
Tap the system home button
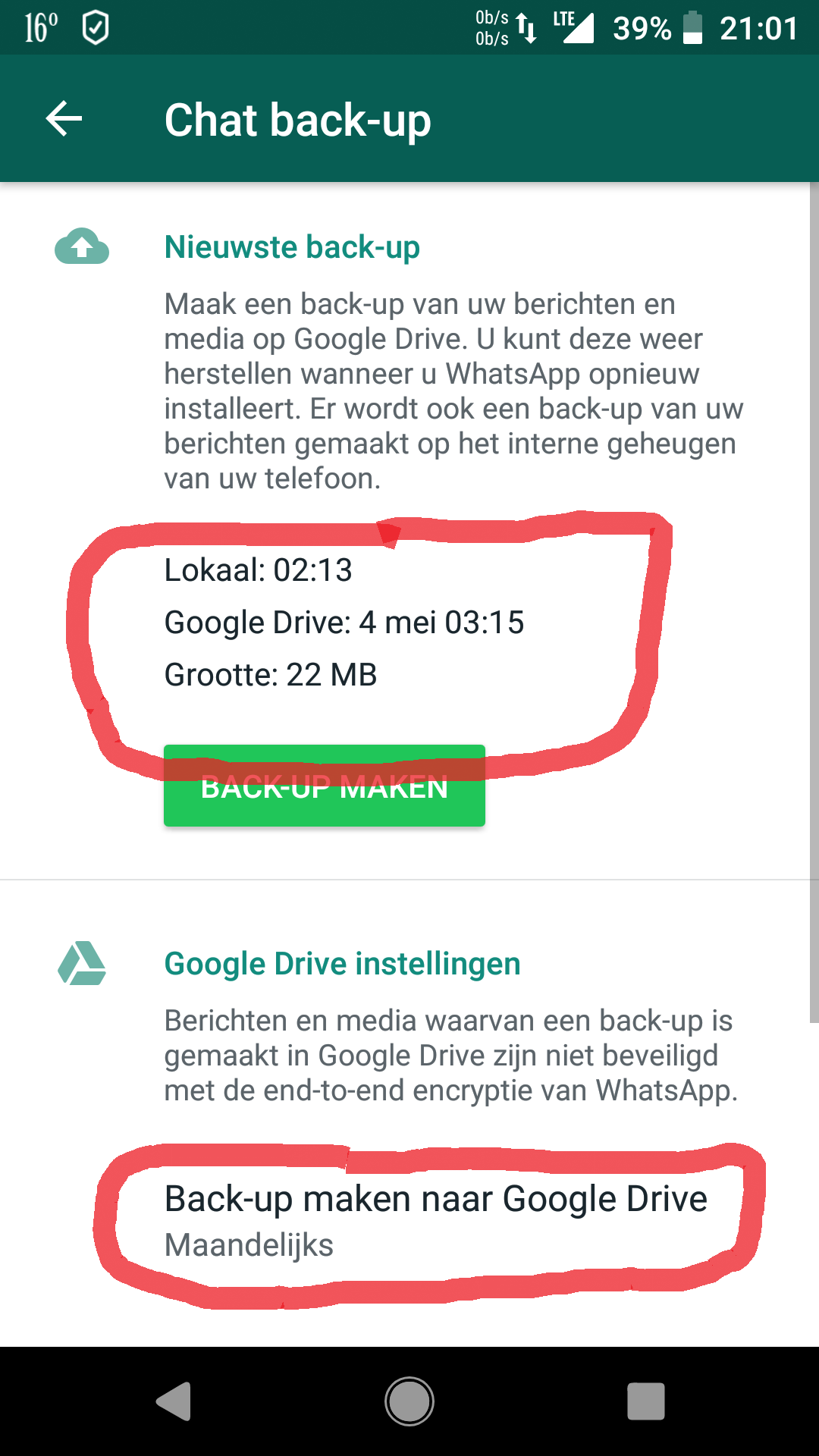click(x=409, y=1401)
